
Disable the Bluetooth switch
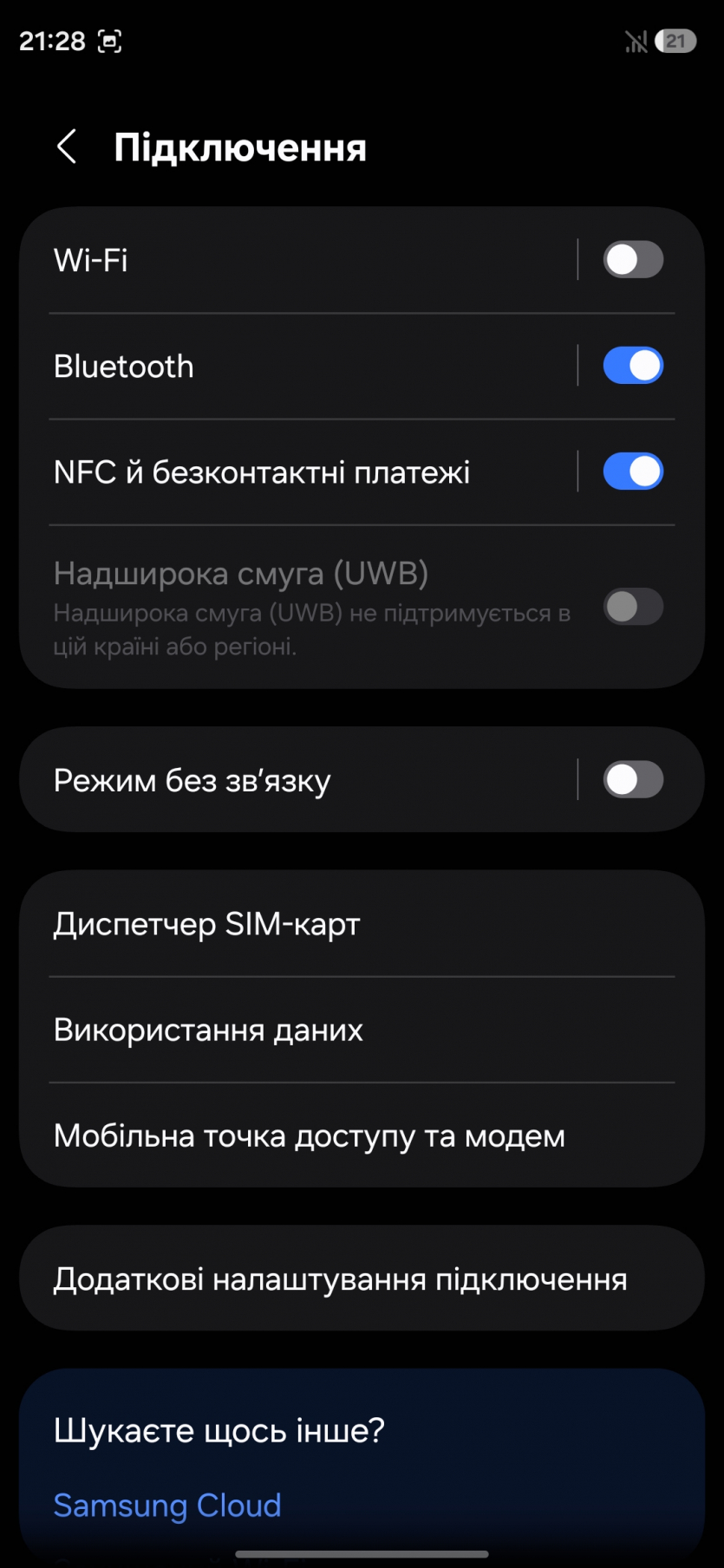tap(633, 366)
